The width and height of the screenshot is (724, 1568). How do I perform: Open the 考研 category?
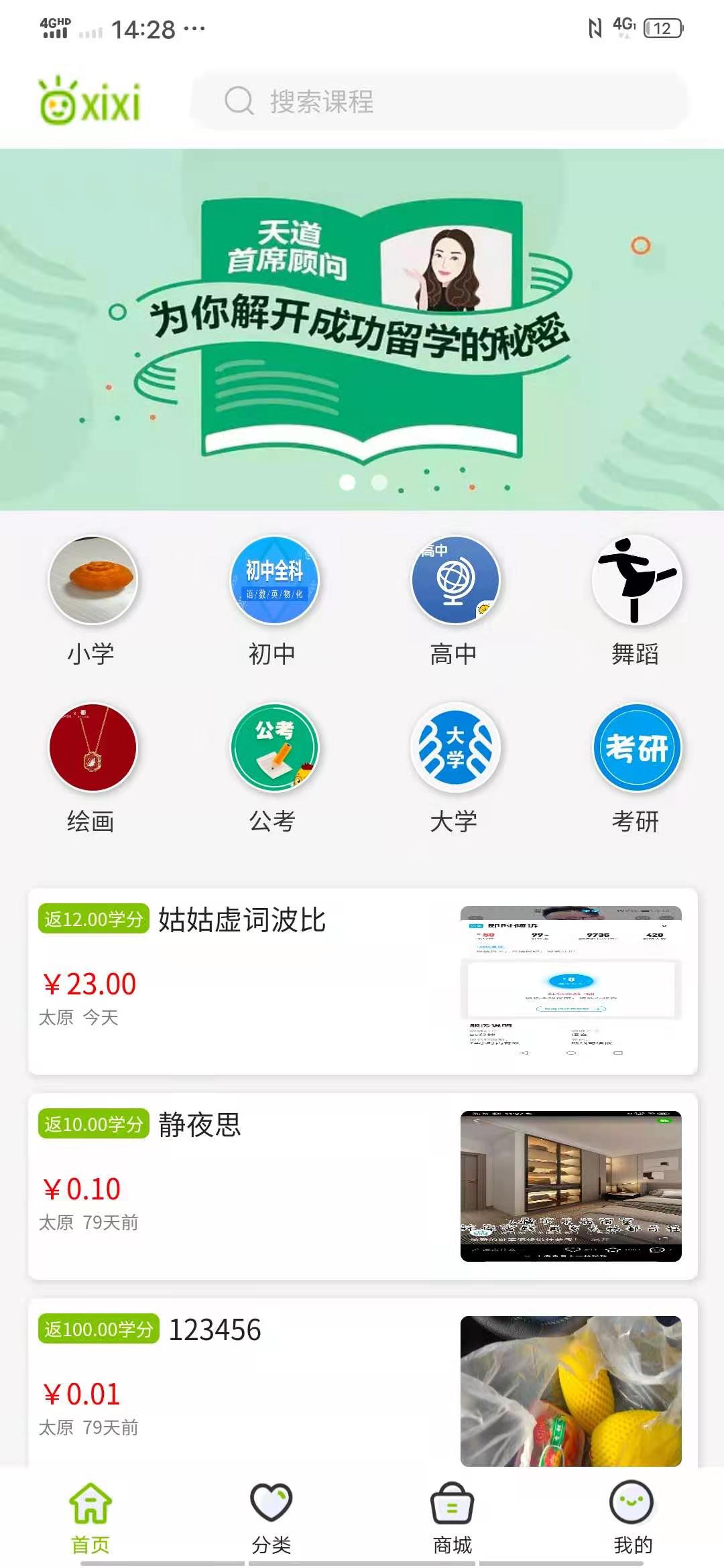pos(636,766)
